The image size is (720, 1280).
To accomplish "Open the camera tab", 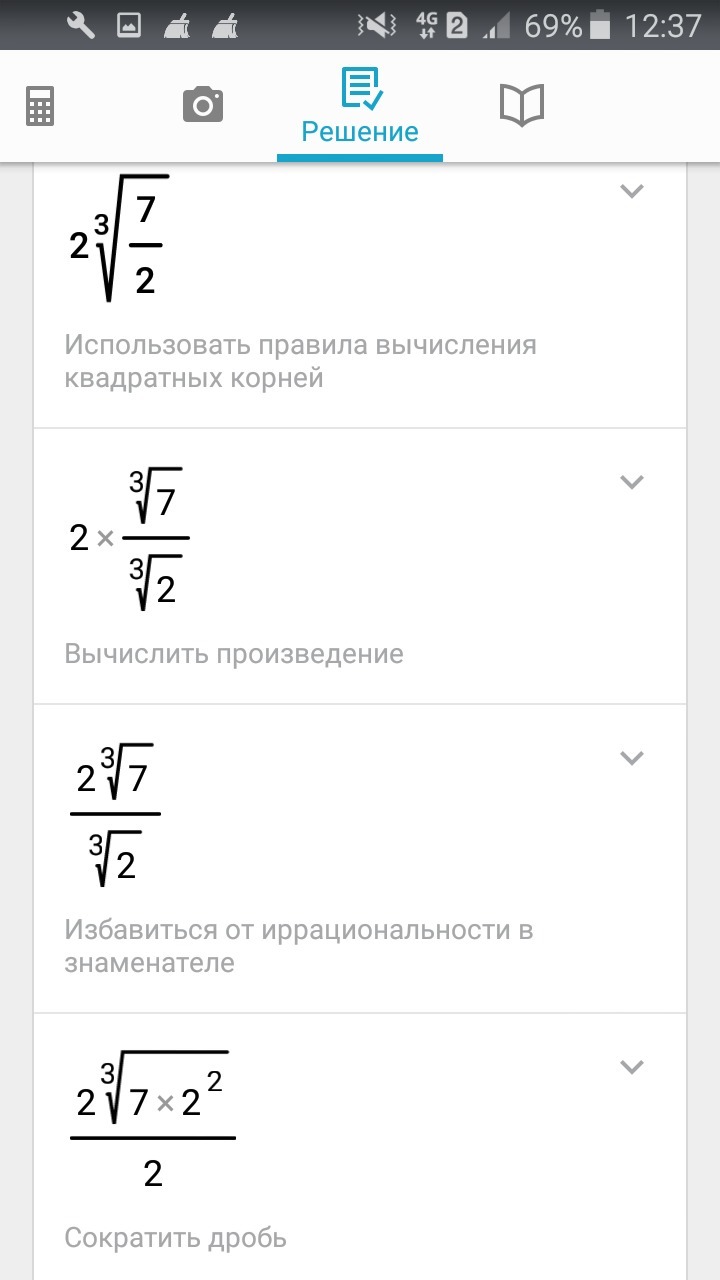I will pyautogui.click(x=203, y=105).
